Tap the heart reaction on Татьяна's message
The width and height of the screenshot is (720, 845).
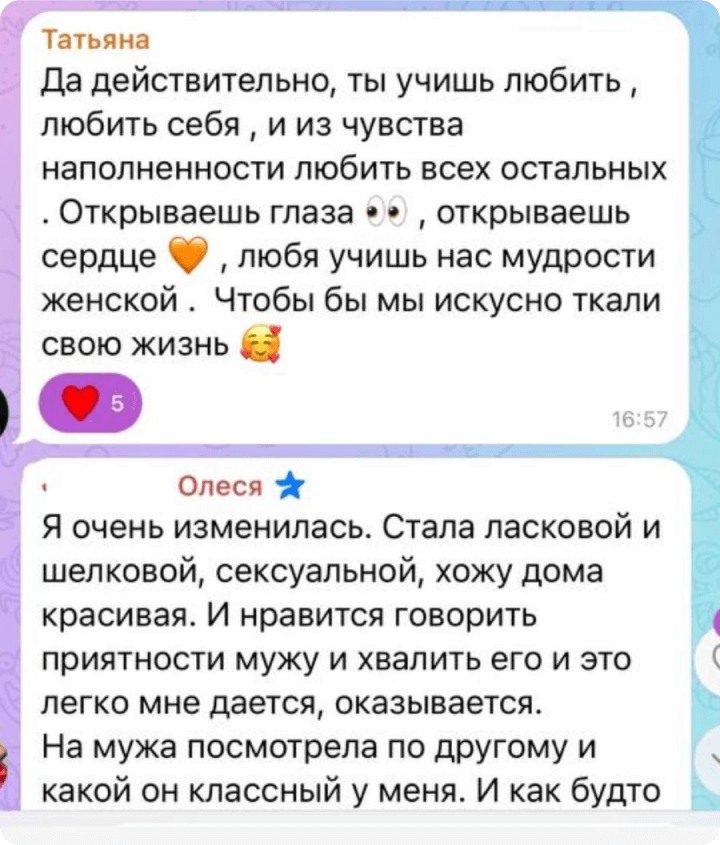[88, 405]
